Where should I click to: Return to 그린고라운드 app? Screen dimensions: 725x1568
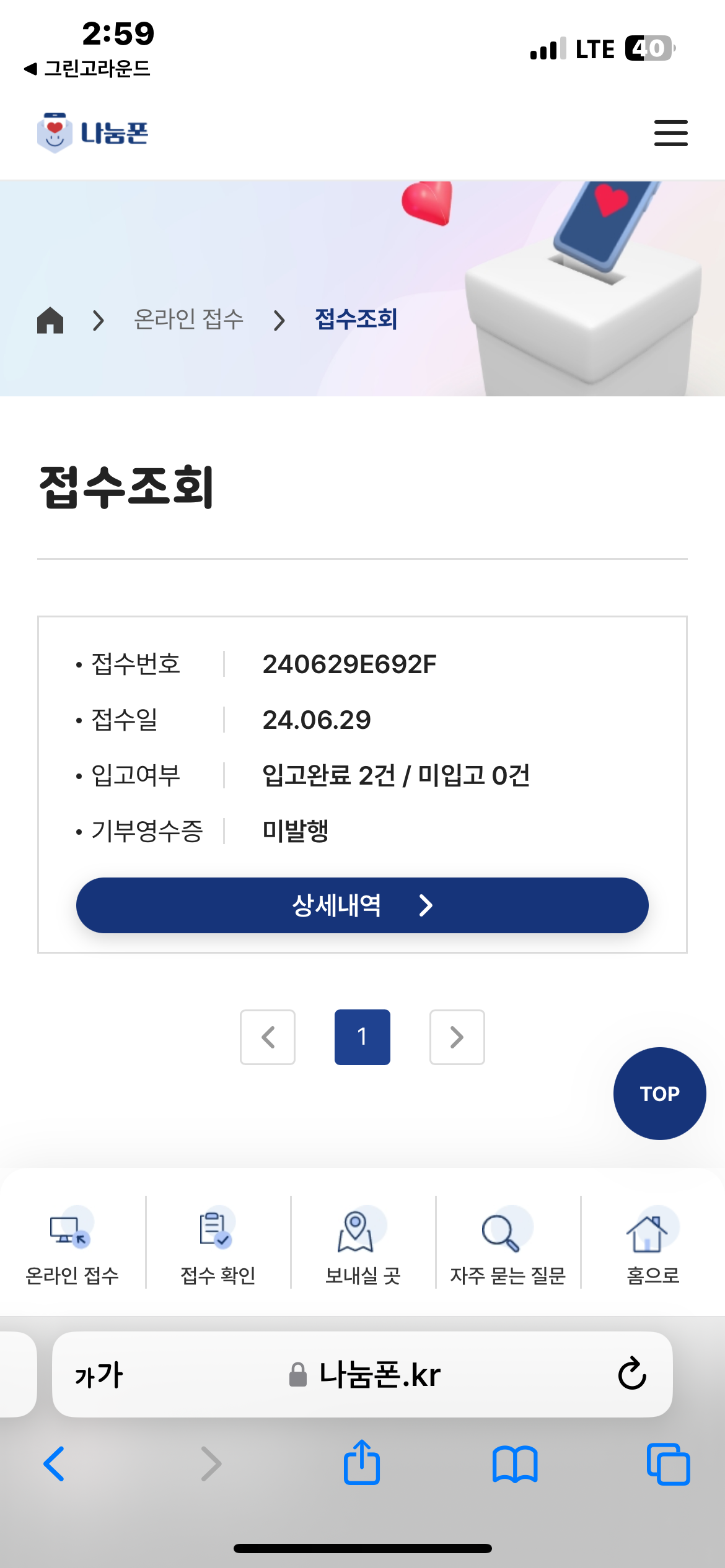(x=87, y=68)
